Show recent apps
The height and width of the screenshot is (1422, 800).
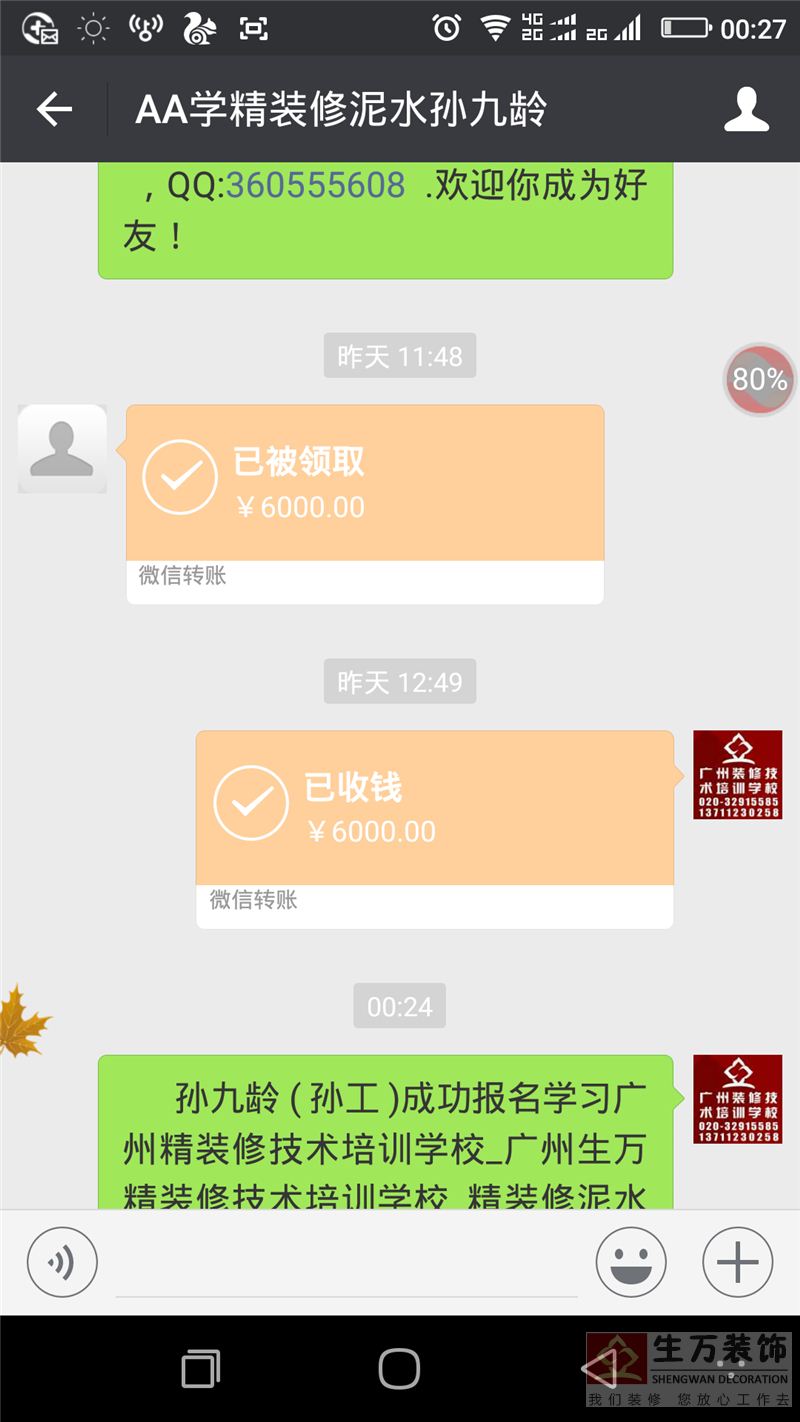(x=201, y=1368)
